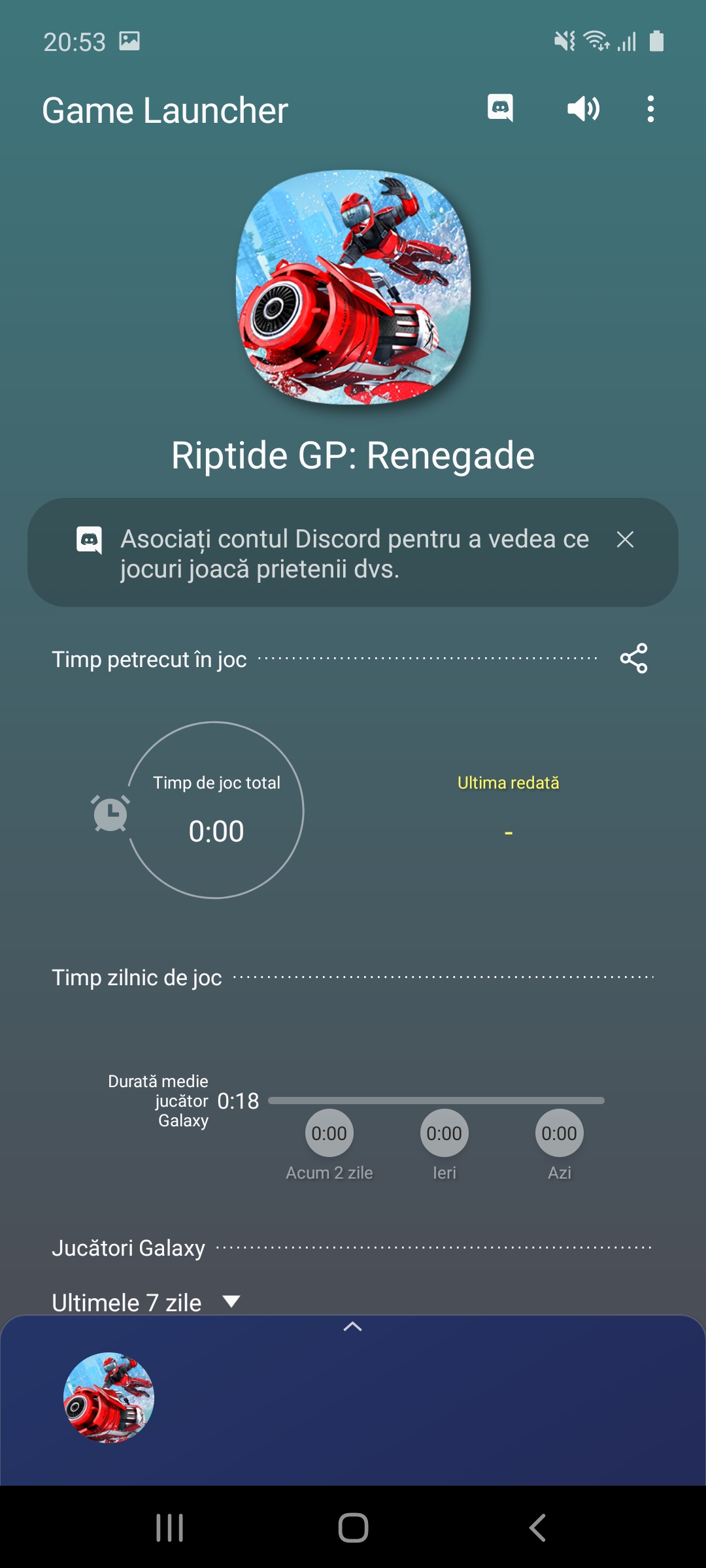Launch Riptide GP: Renegade from the large icon
This screenshot has height=1568, width=706.
[x=353, y=287]
